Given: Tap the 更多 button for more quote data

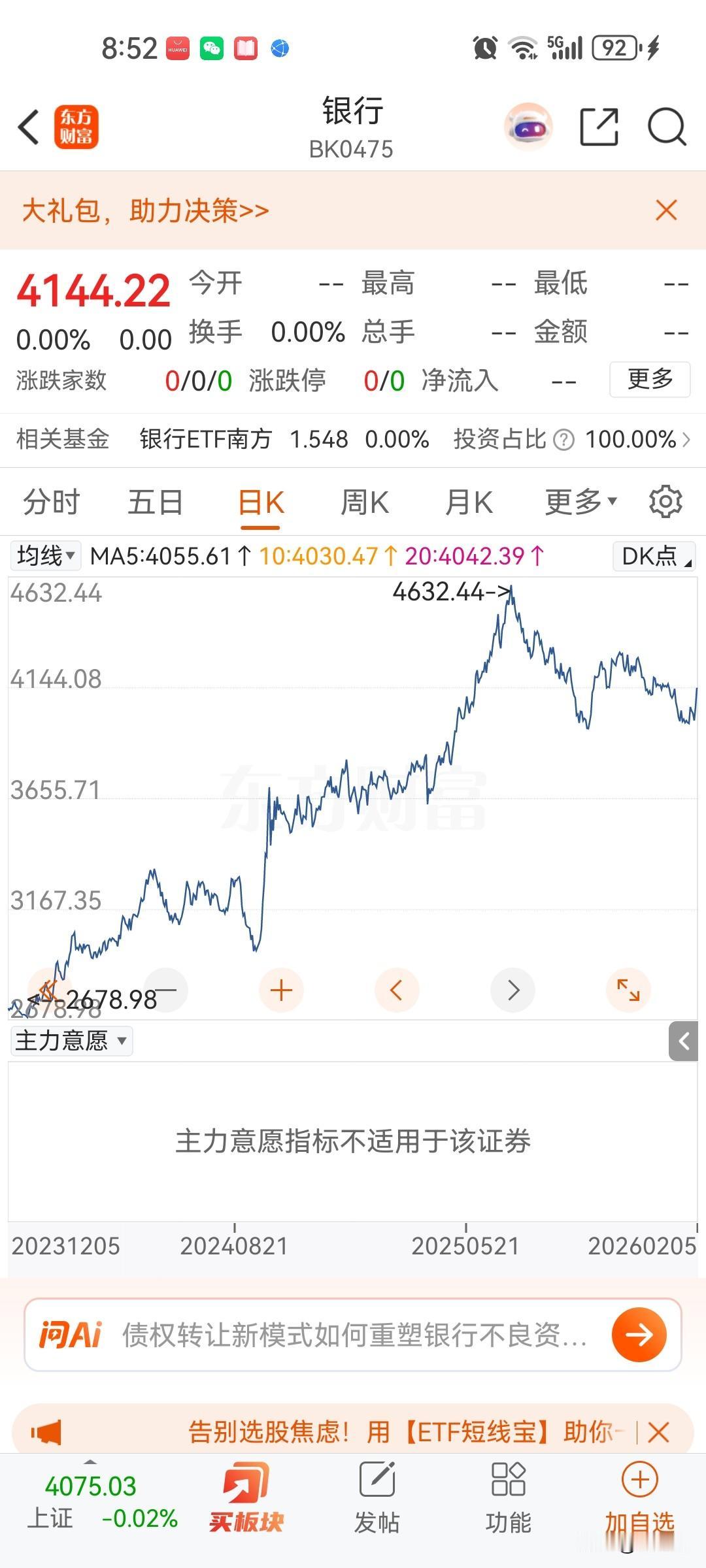Looking at the screenshot, I should [648, 380].
